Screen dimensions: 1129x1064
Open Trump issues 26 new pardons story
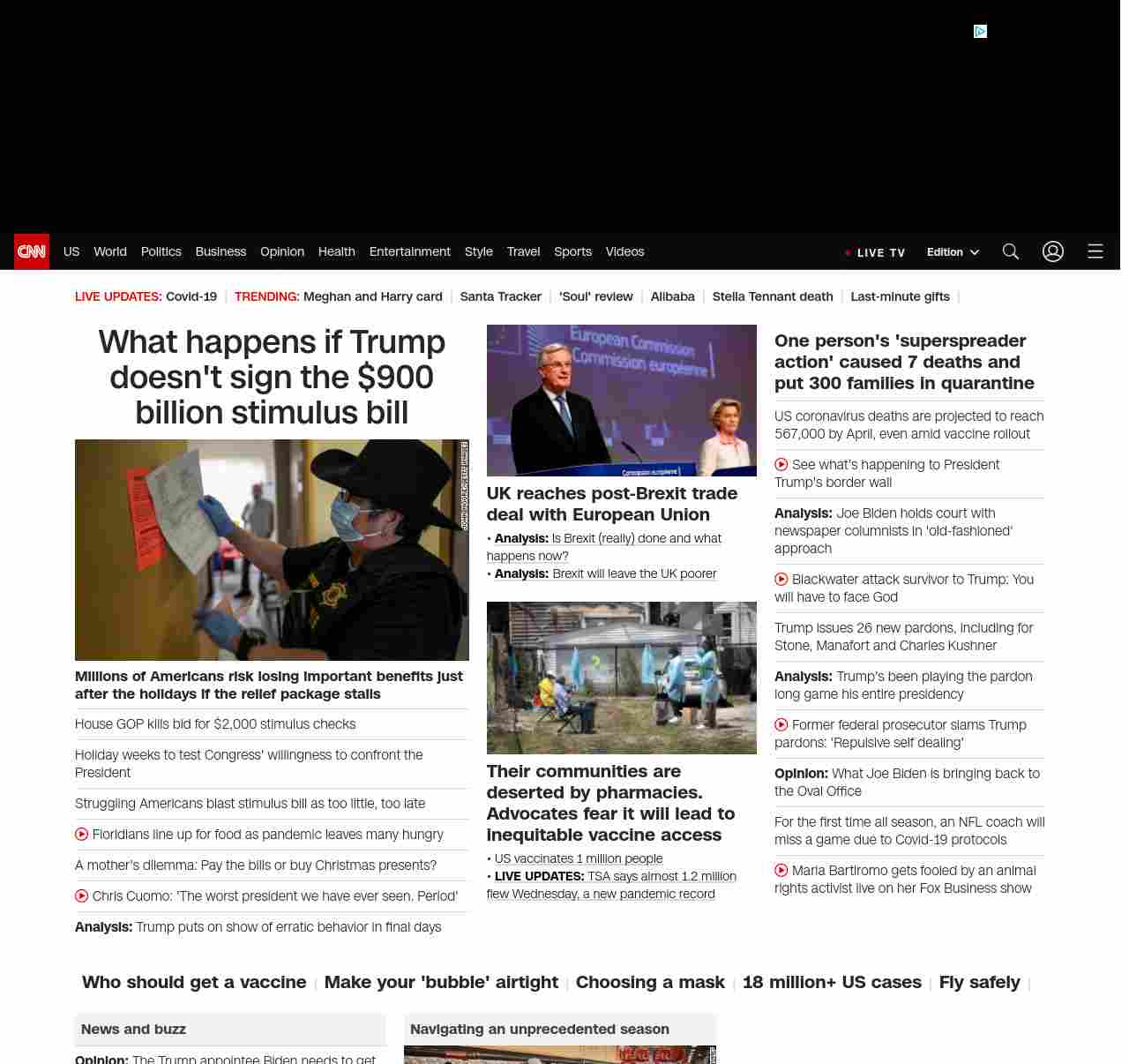903,637
